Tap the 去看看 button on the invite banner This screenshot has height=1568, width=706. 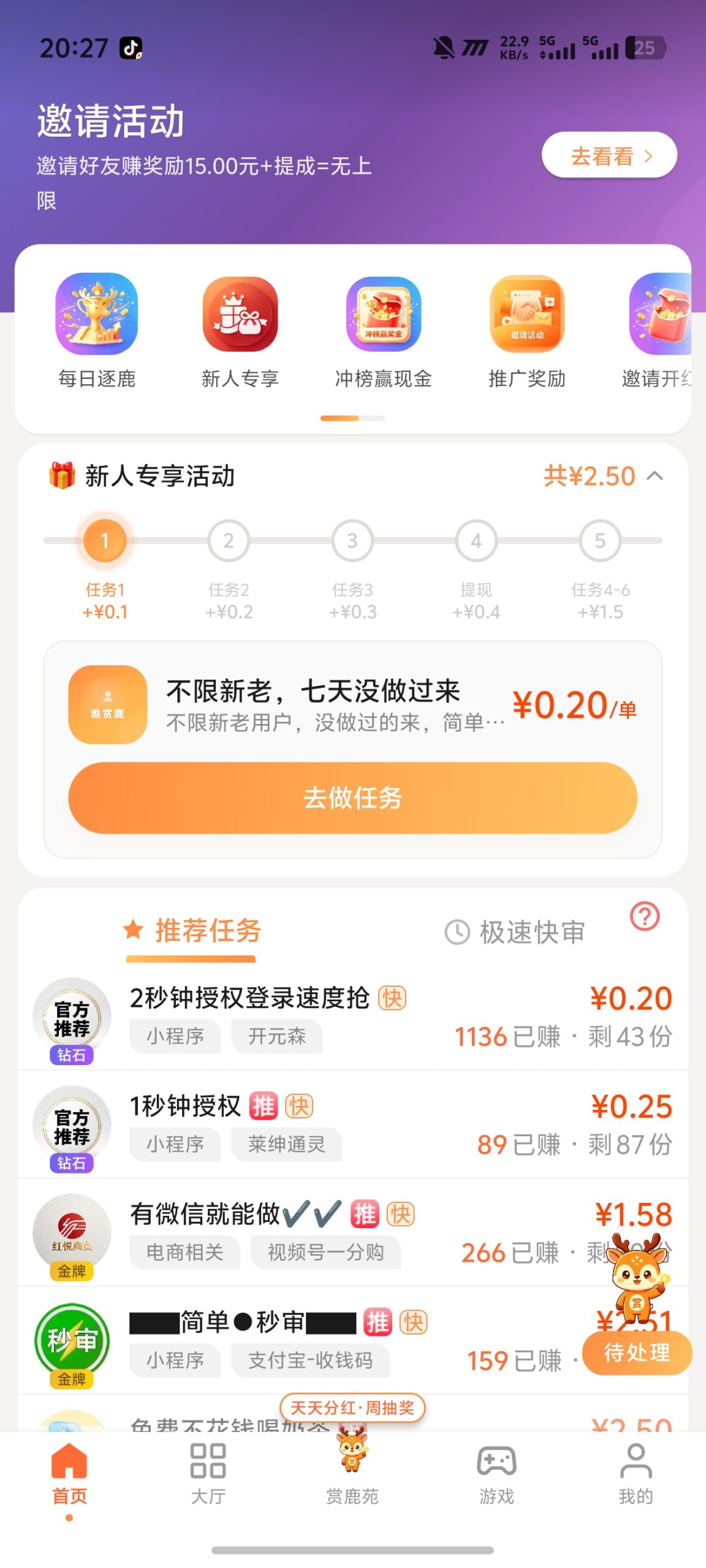609,156
